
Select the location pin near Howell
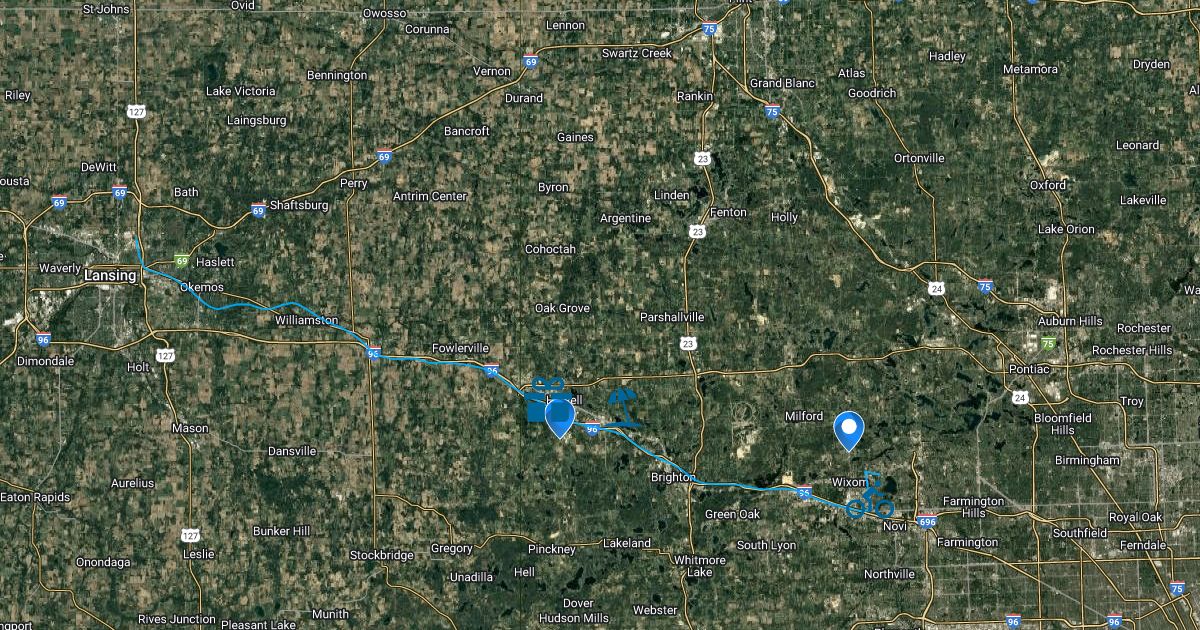coord(559,417)
